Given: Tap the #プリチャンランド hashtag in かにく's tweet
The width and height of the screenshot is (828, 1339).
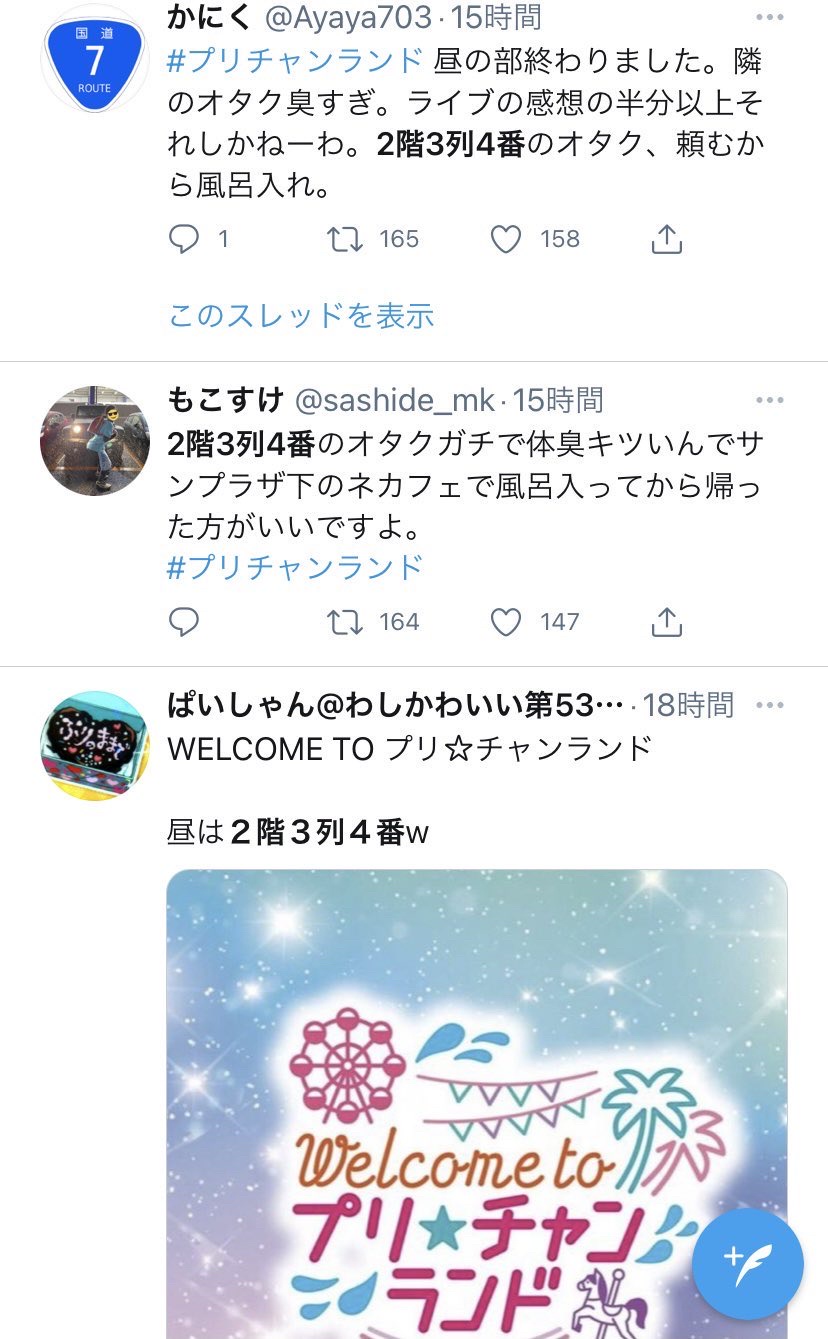Looking at the screenshot, I should [295, 60].
